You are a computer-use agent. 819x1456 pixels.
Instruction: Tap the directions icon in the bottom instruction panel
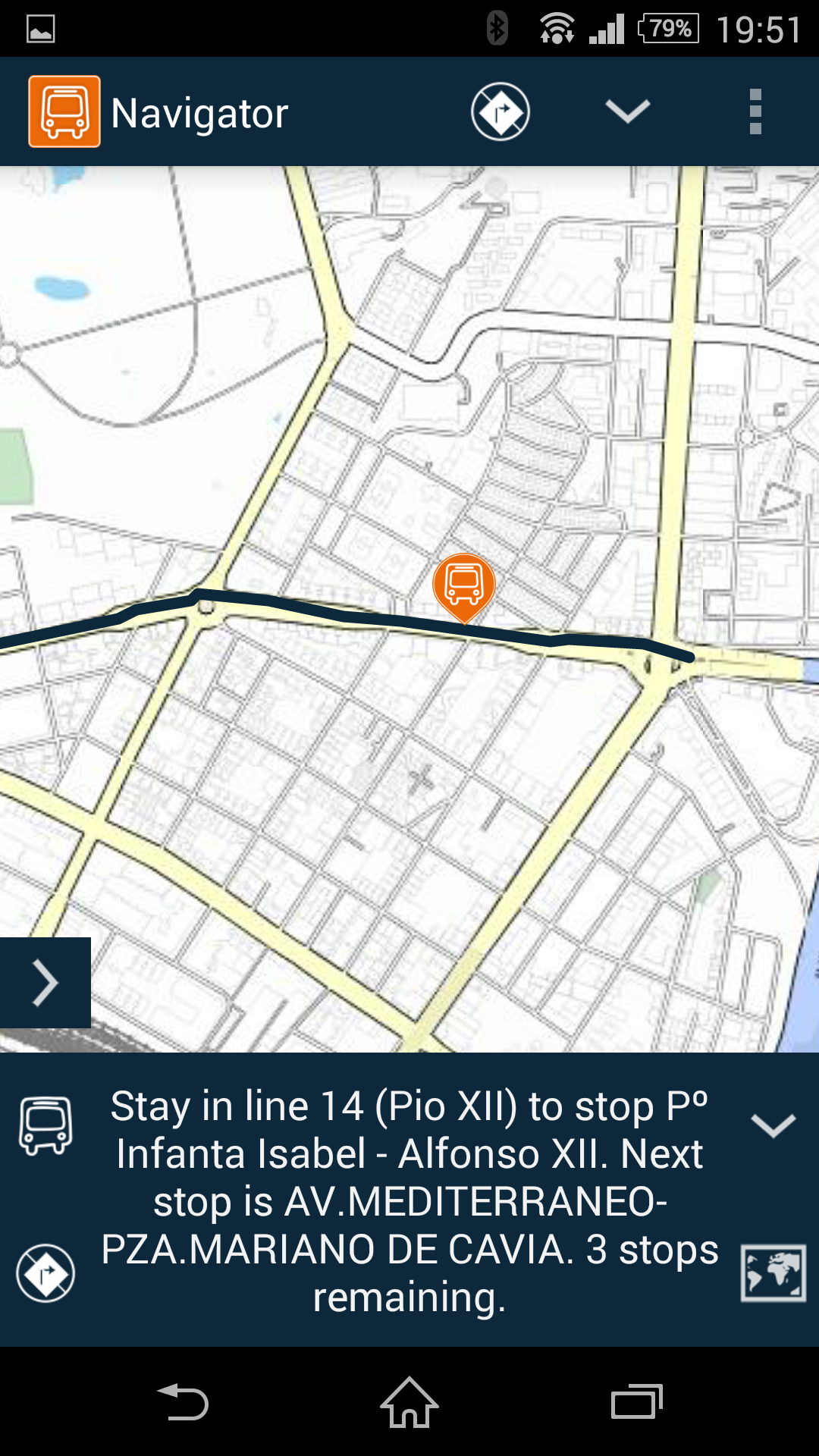point(45,1273)
